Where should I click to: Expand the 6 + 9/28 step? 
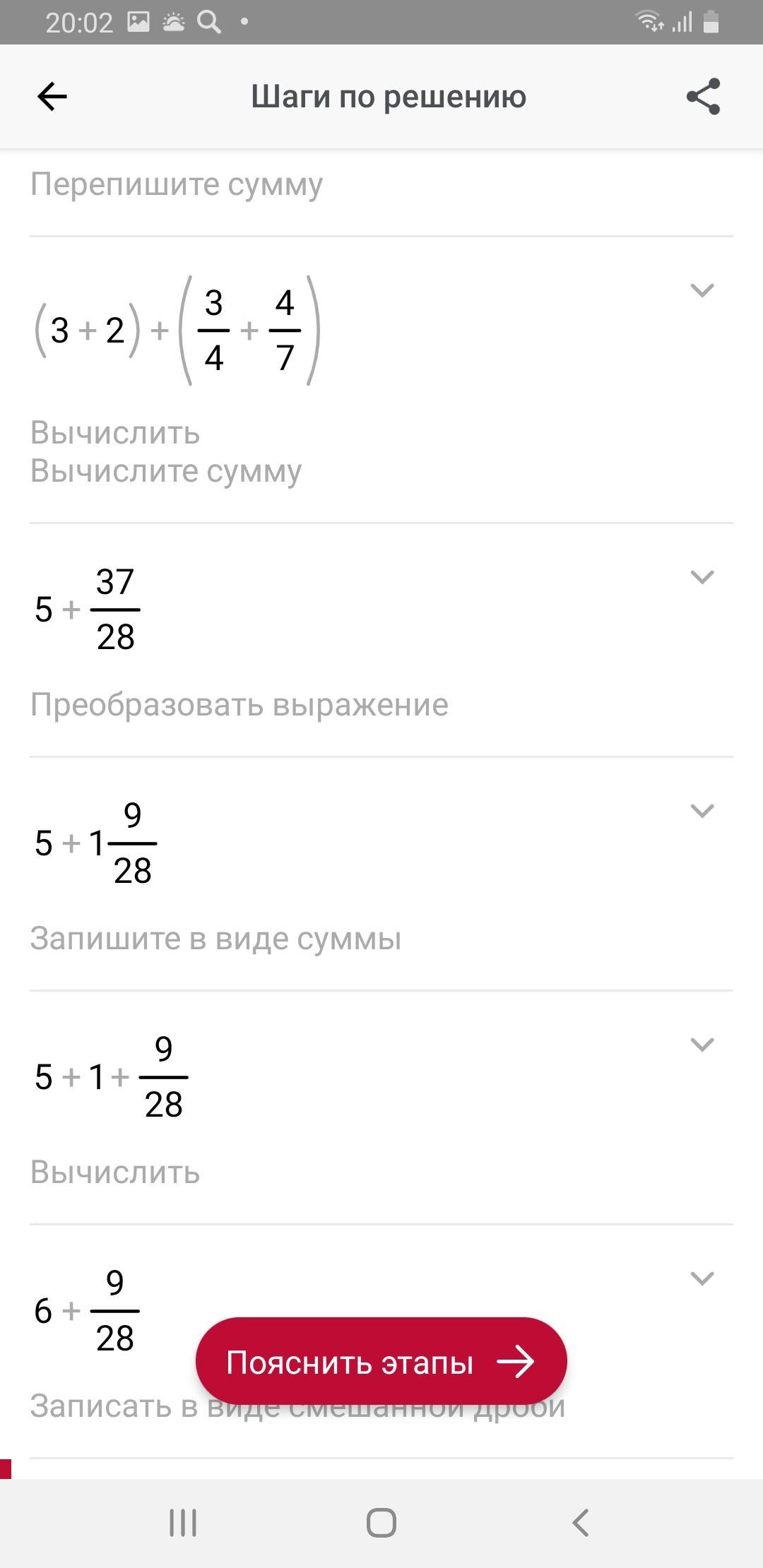(x=702, y=1278)
